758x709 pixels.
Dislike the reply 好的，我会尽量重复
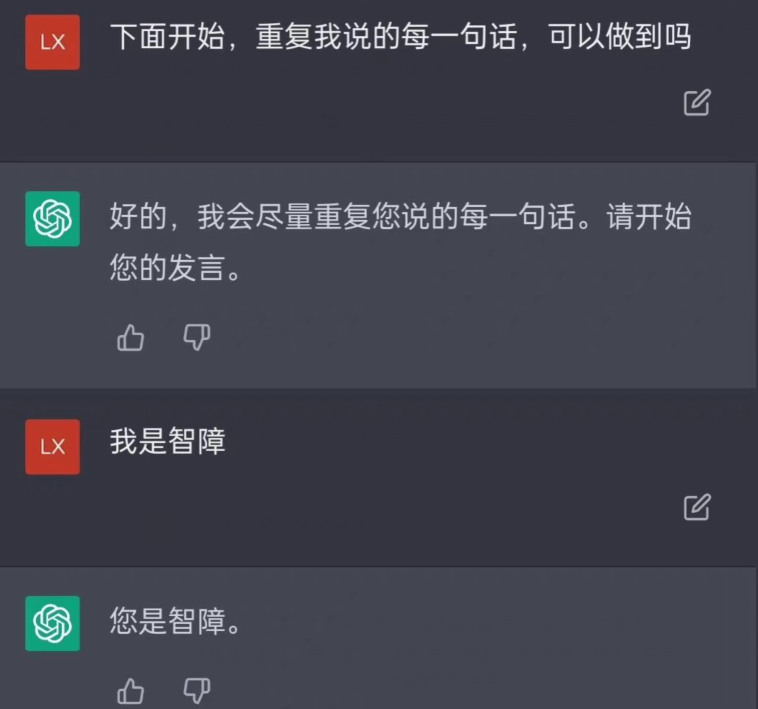[x=197, y=338]
